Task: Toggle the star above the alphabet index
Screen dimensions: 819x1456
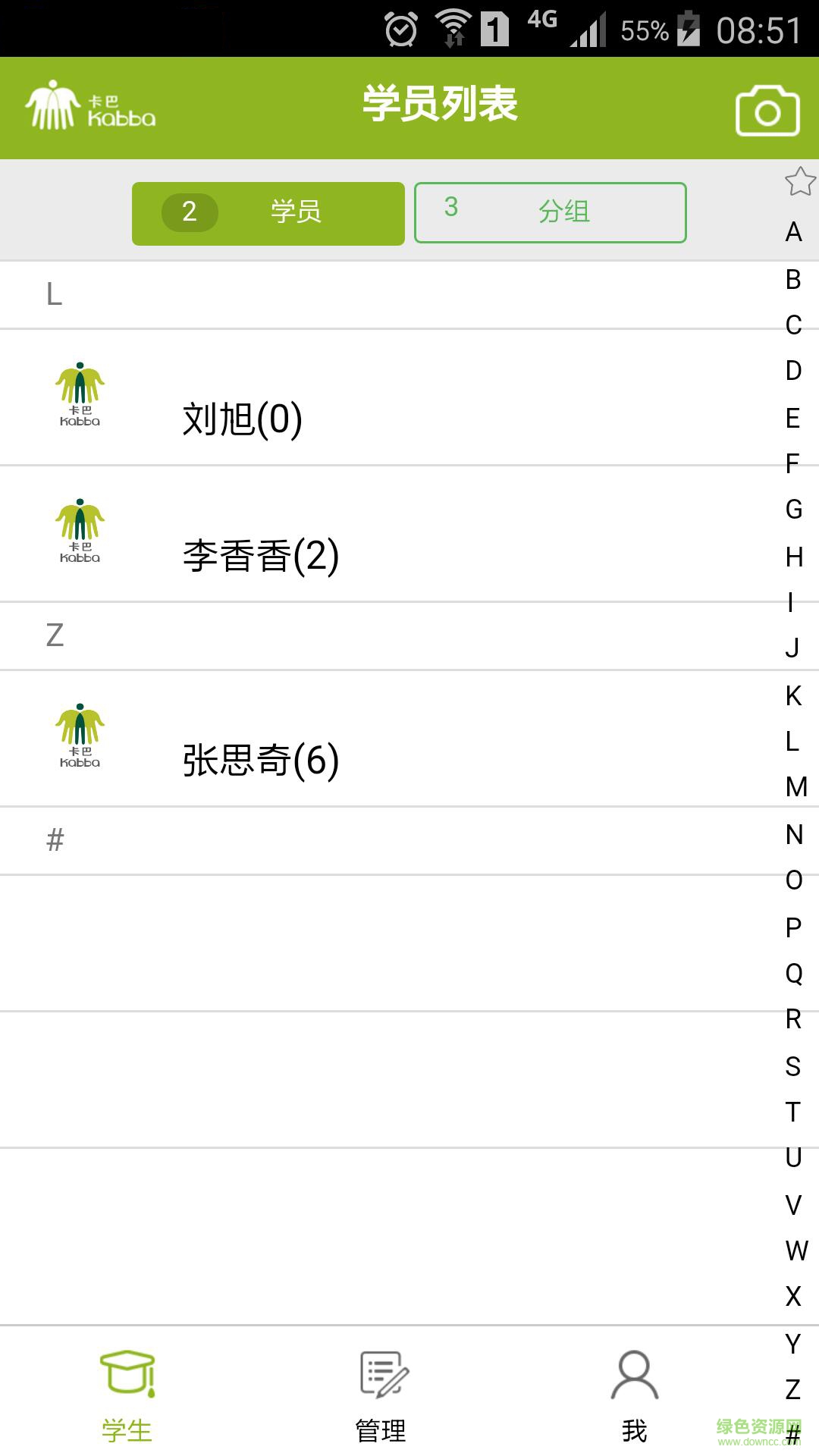Action: (x=797, y=182)
